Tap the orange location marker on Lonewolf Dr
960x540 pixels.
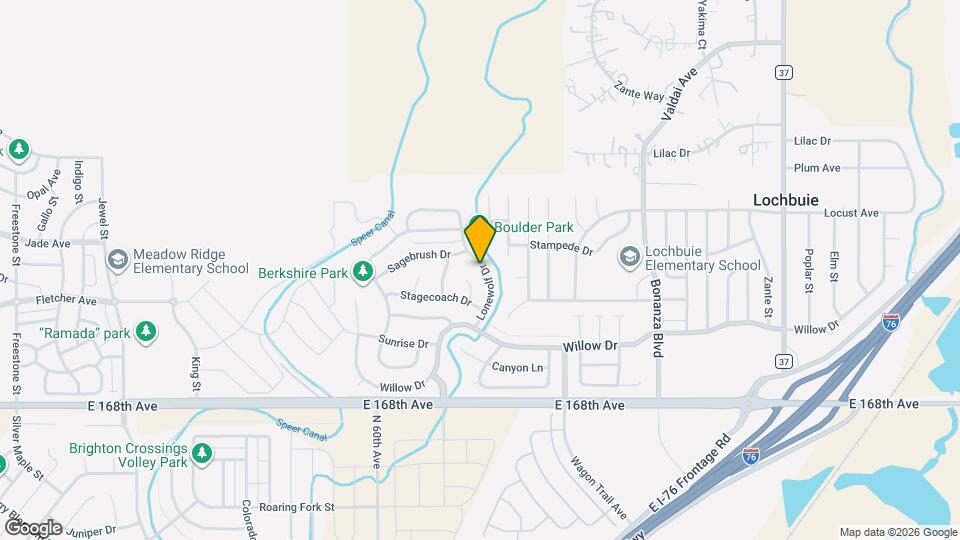[x=480, y=239]
